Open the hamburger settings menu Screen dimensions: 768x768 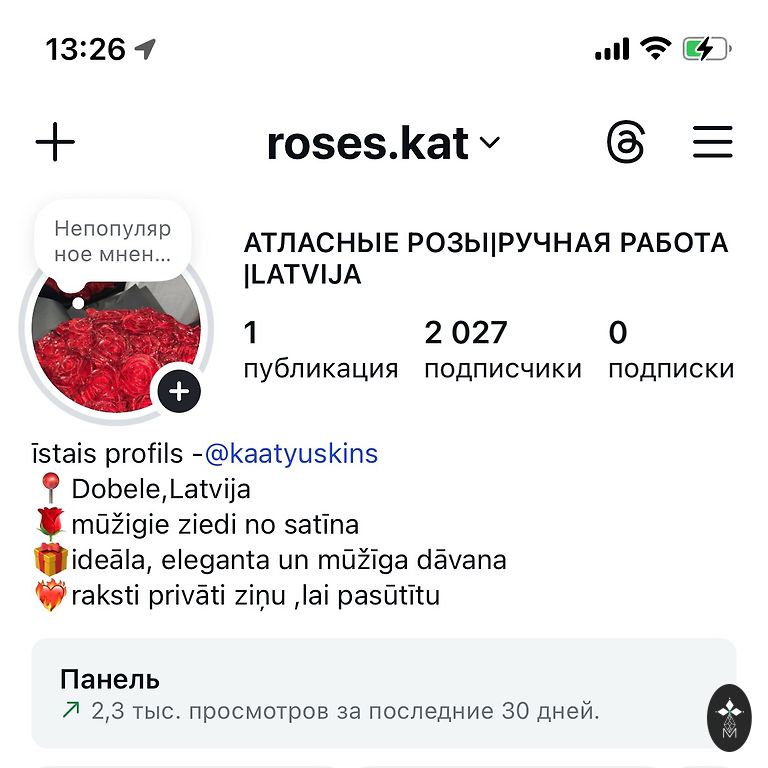pos(713,143)
